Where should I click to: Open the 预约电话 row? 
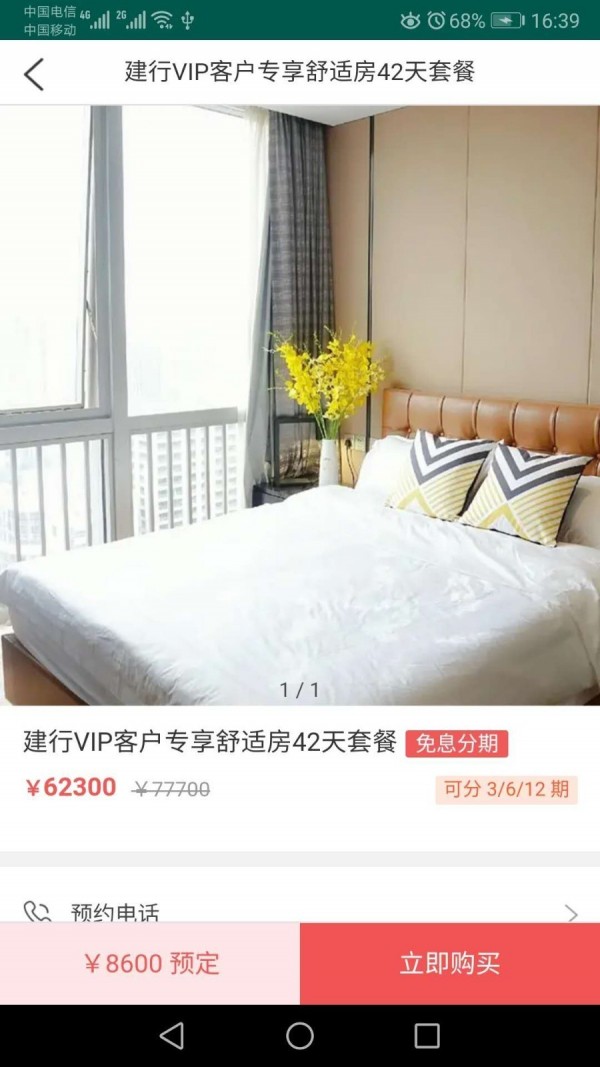pyautogui.click(x=300, y=911)
